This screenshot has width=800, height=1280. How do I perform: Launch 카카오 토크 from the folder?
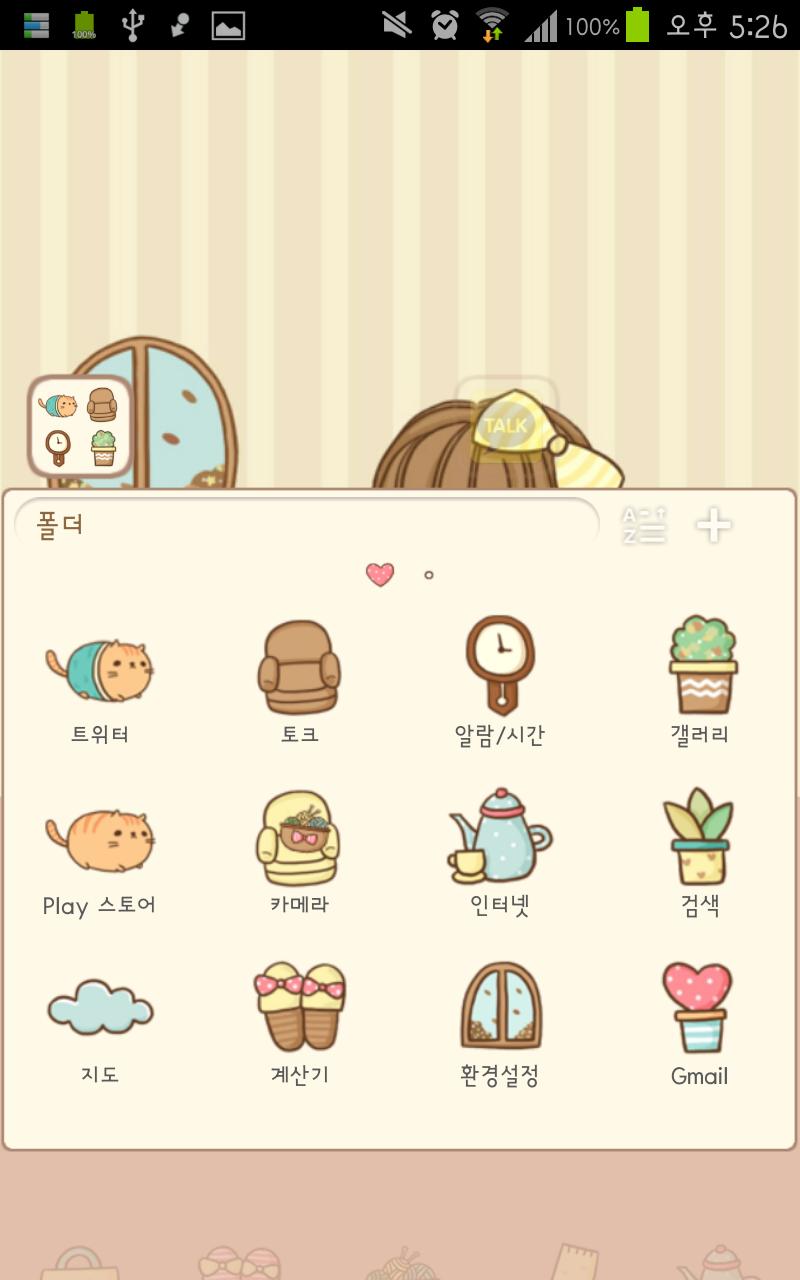coord(299,665)
